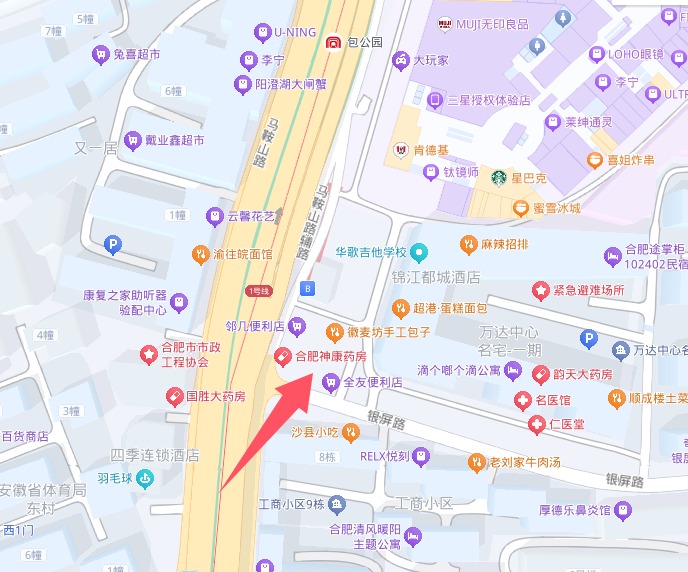
Task: Open the 国胜大药房 pharmacy marker
Action: click(x=174, y=396)
